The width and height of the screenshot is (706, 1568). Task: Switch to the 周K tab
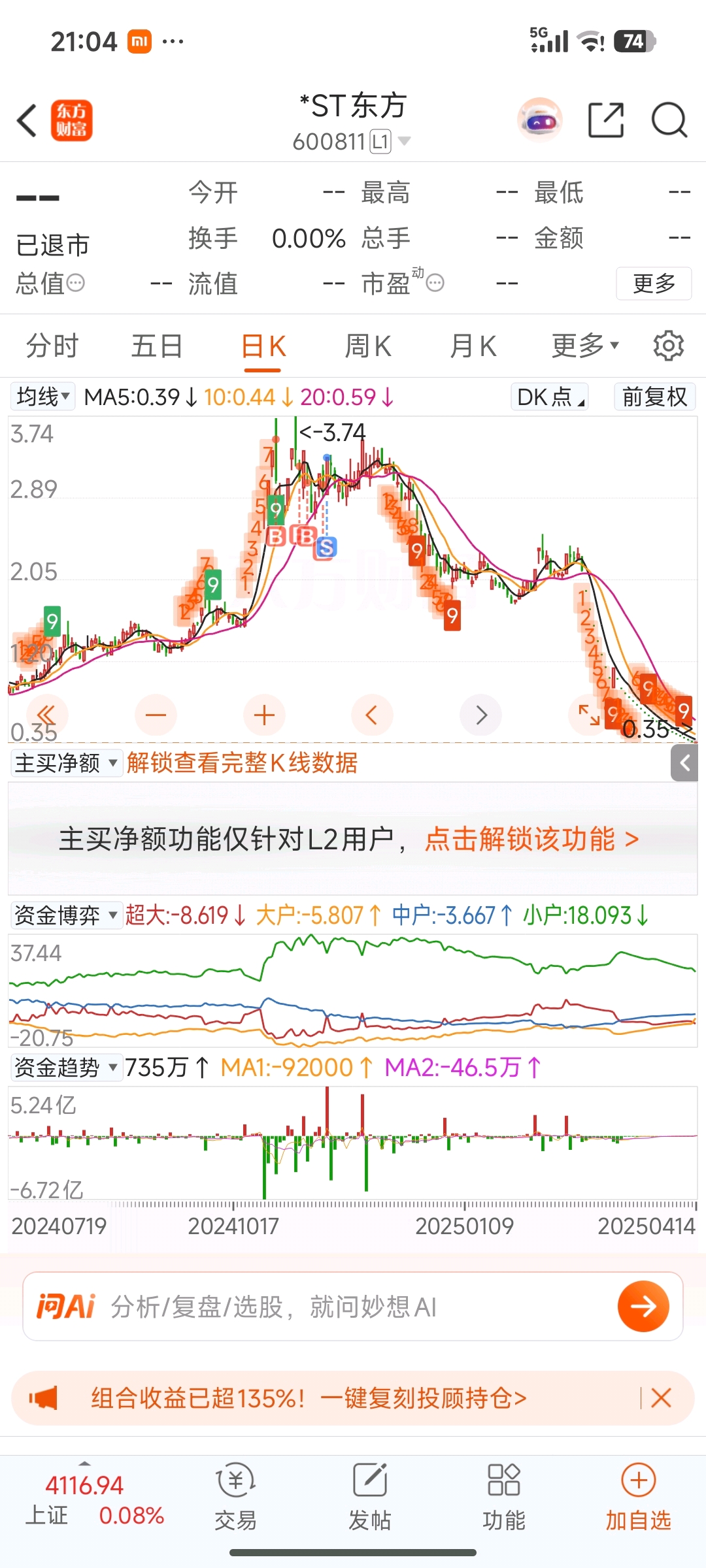pyautogui.click(x=368, y=346)
